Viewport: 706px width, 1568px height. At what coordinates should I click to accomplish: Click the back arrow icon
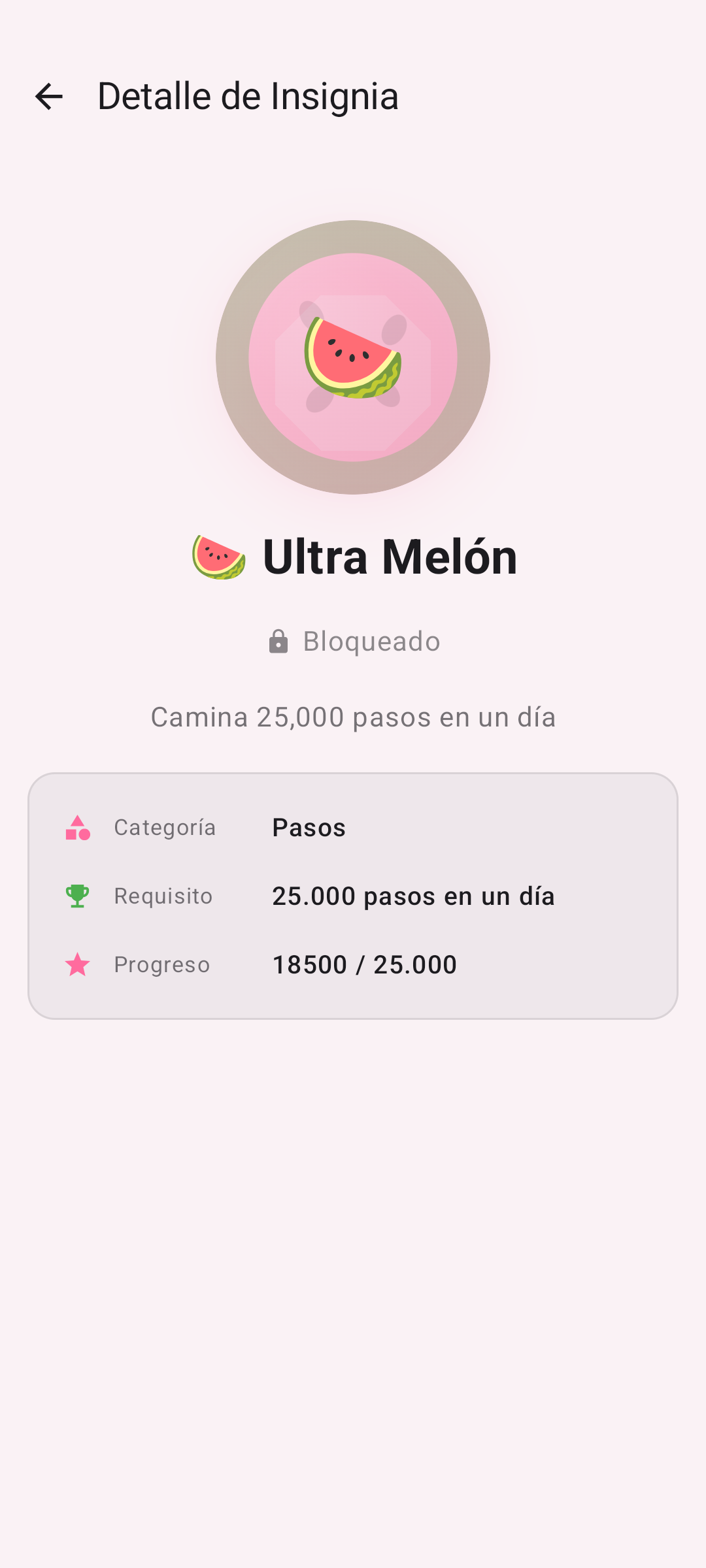(x=50, y=97)
